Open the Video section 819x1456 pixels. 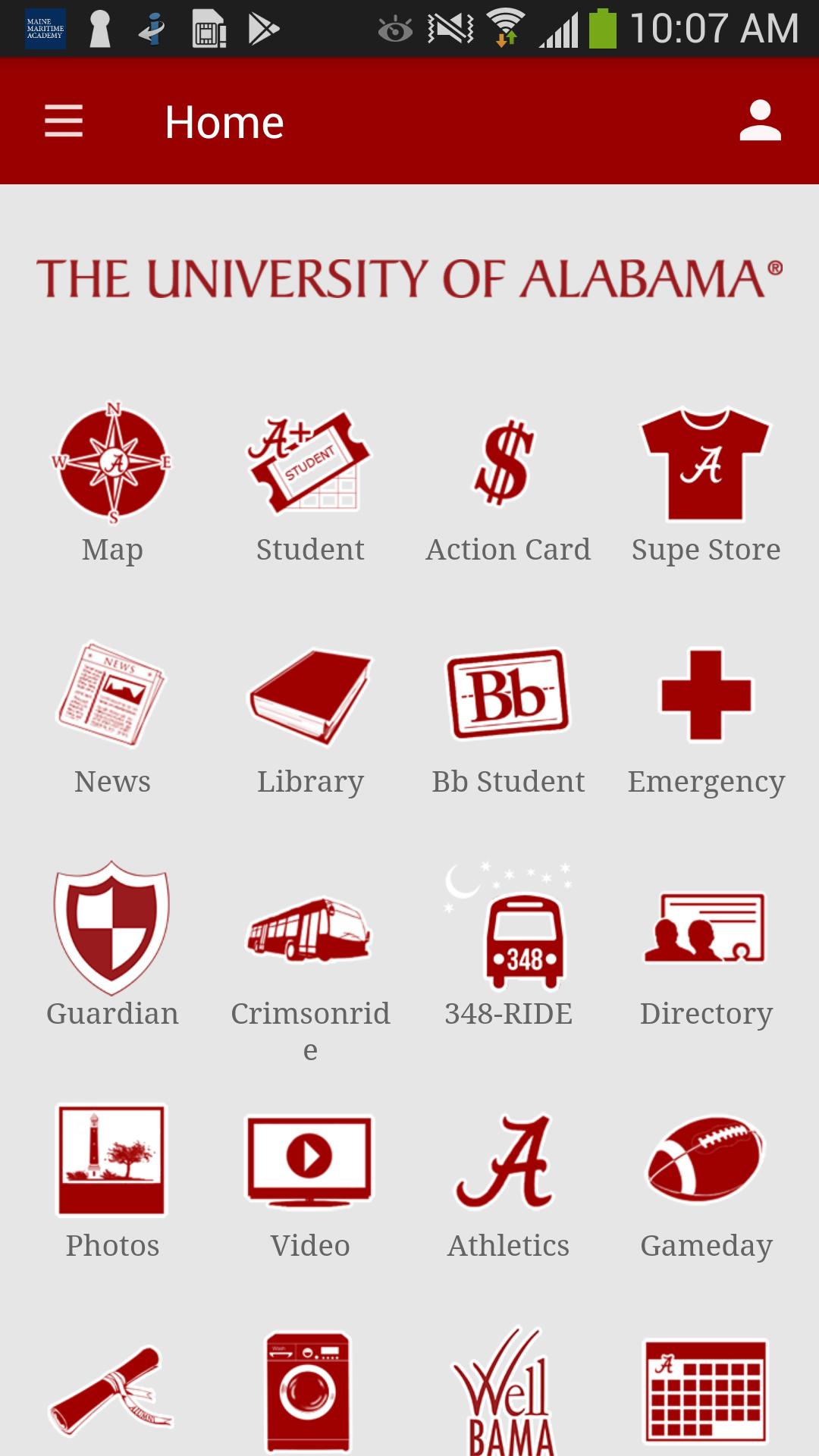[x=310, y=1179]
